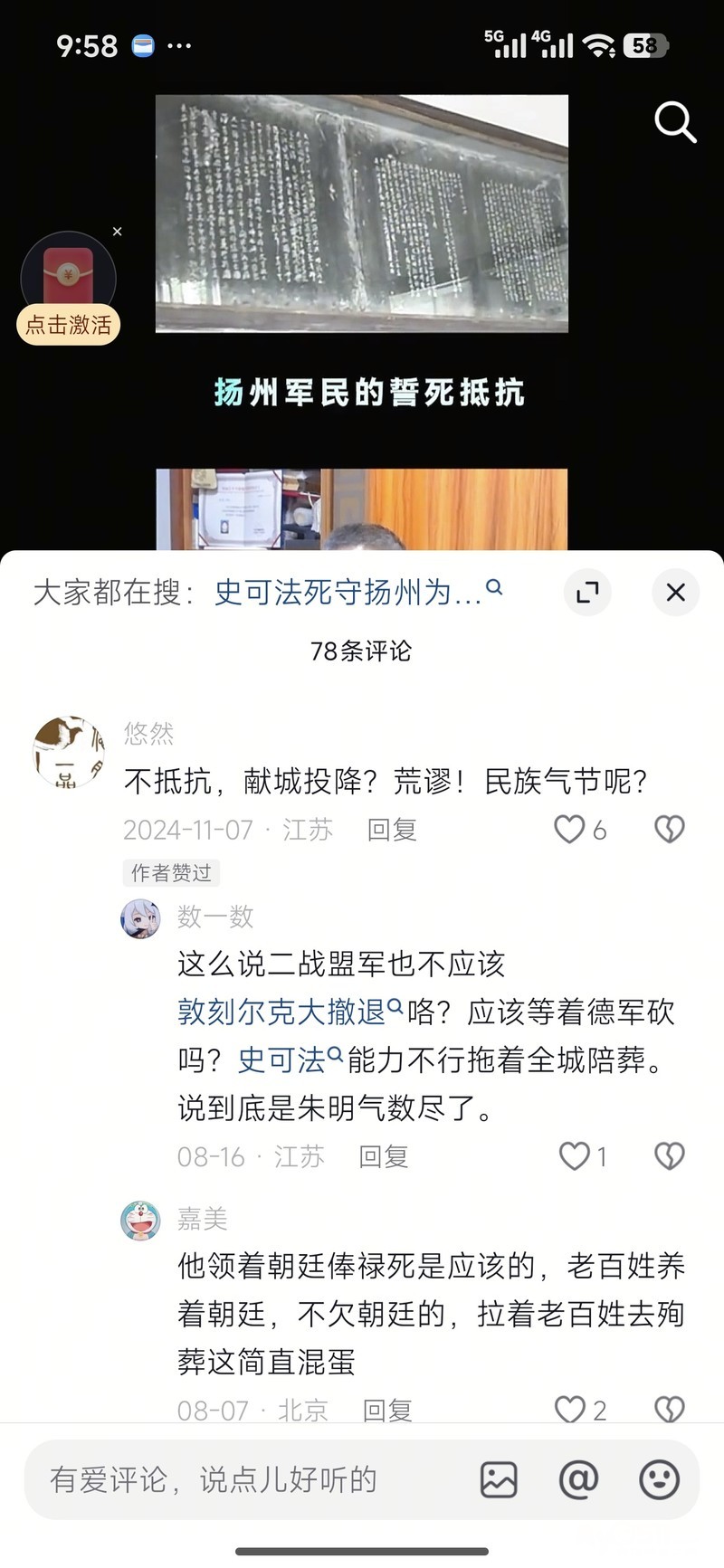This screenshot has width=724, height=1568.
Task: Reply to 数一数's comment
Action: tap(383, 1156)
